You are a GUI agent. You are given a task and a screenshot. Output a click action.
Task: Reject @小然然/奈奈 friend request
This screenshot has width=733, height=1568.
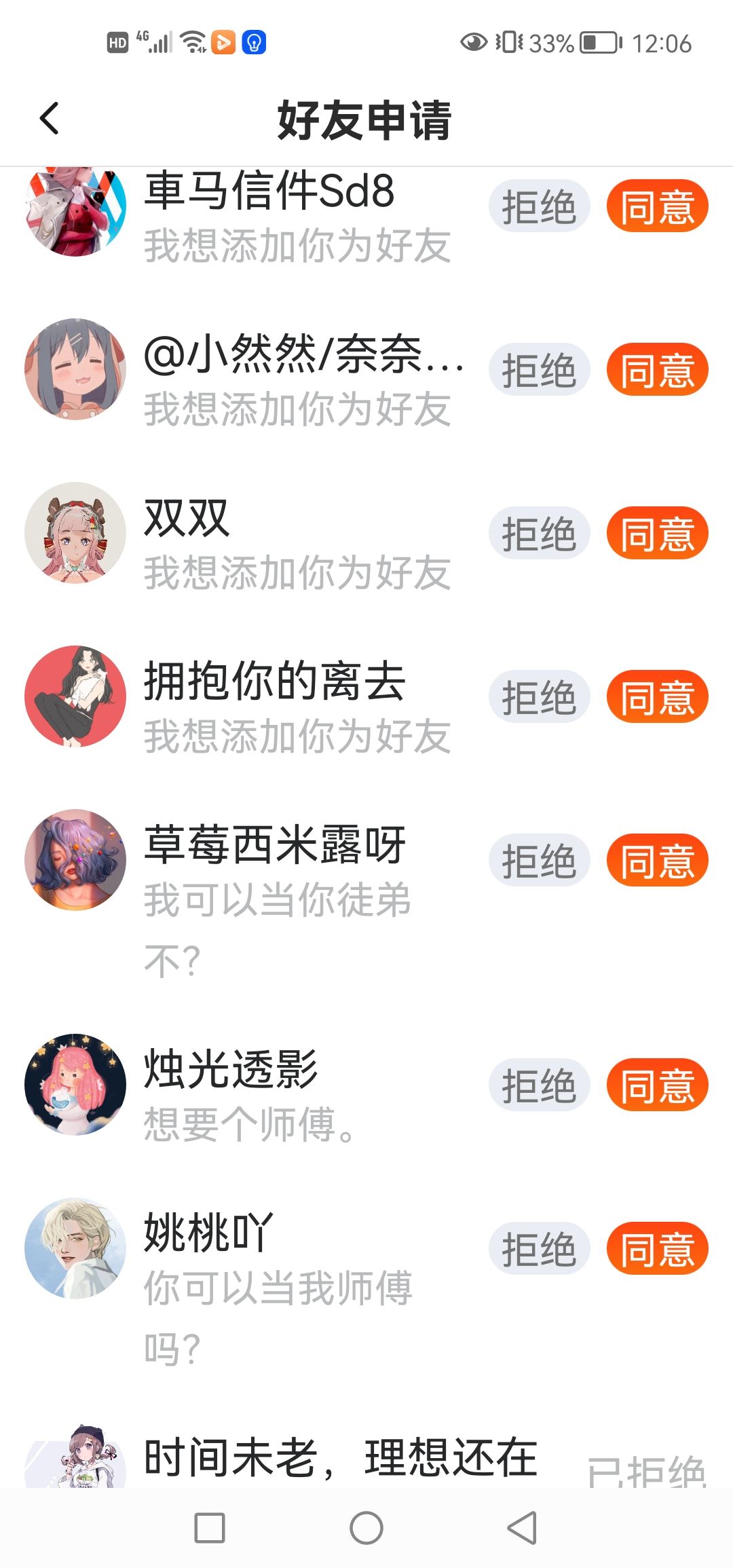539,370
